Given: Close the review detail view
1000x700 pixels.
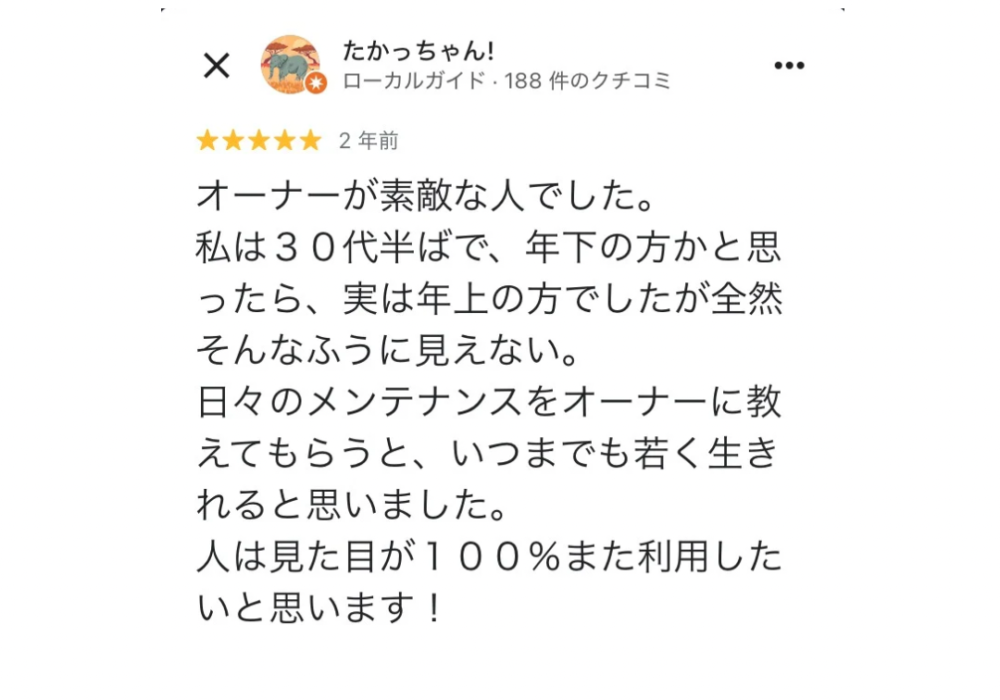Looking at the screenshot, I should [x=216, y=66].
